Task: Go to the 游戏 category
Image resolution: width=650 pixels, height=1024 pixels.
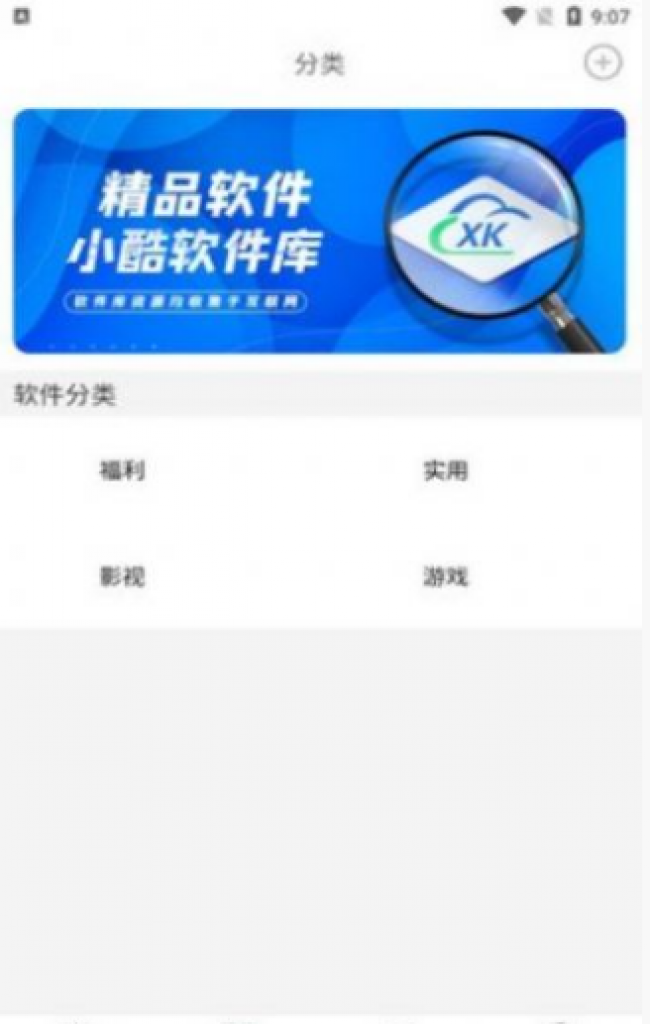Action: coord(445,577)
